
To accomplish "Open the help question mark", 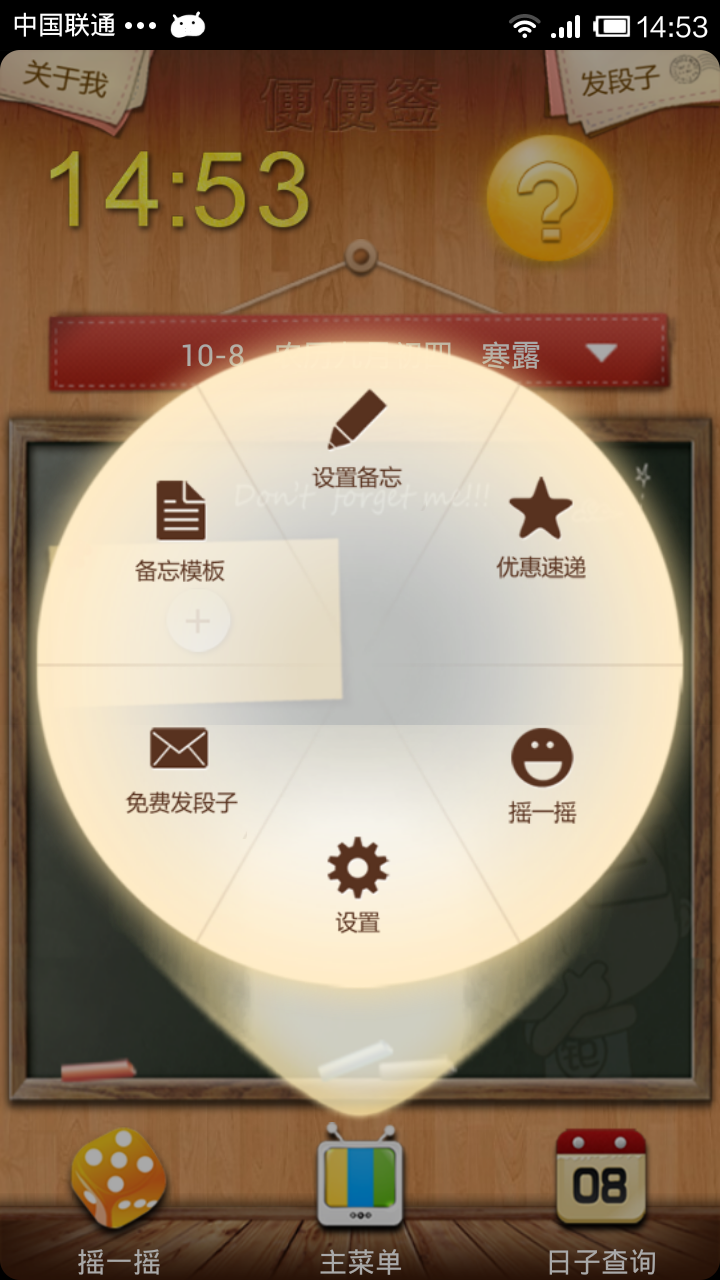I will coord(548,198).
